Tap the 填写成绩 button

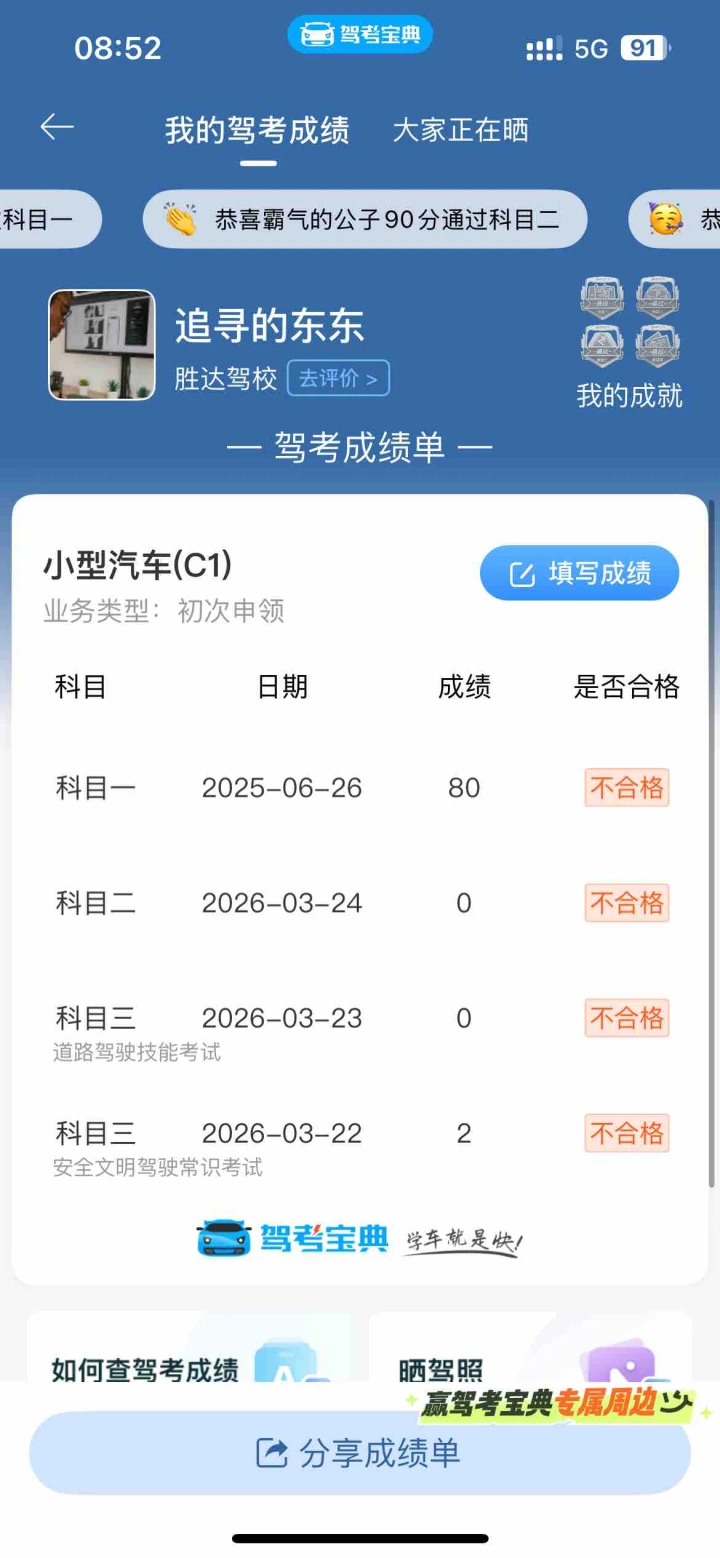[580, 573]
